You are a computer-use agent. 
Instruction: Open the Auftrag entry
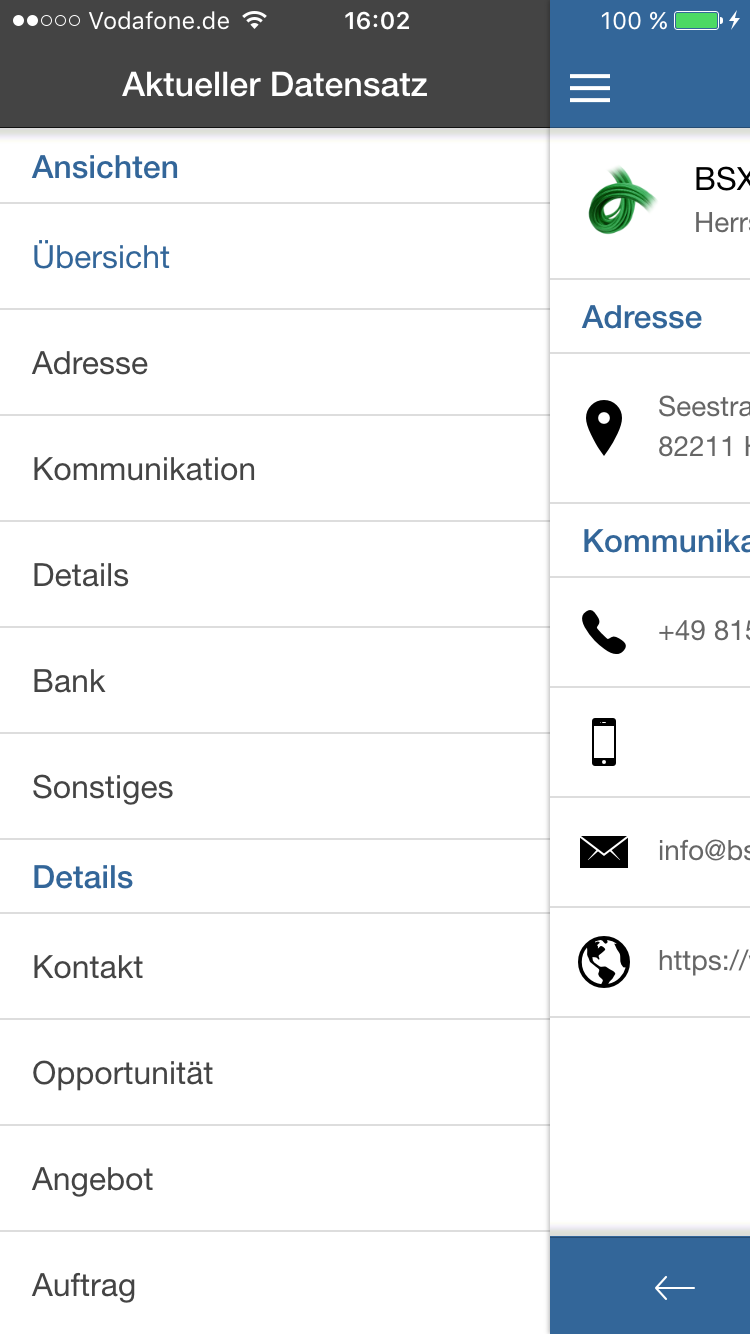pyautogui.click(x=275, y=1284)
